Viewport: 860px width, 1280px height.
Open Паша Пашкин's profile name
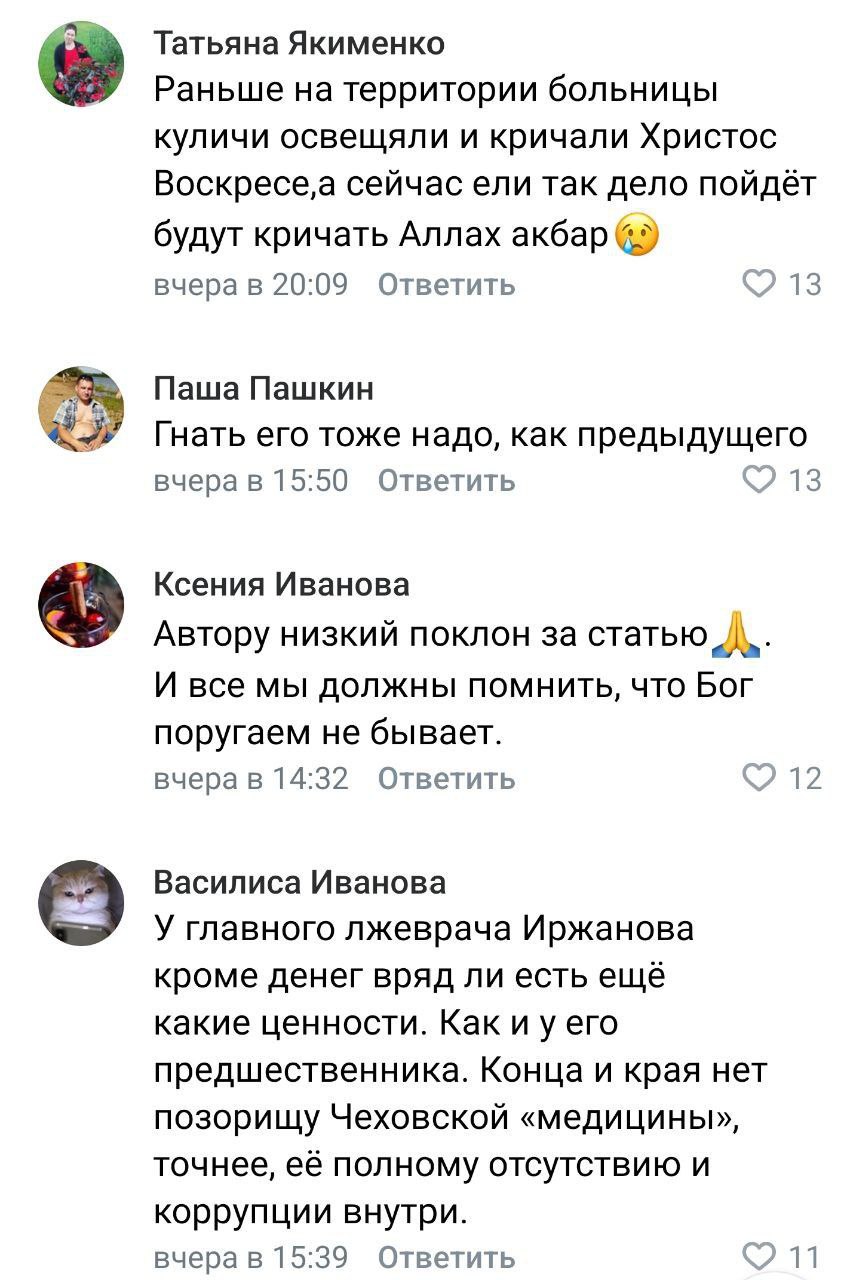click(x=264, y=388)
